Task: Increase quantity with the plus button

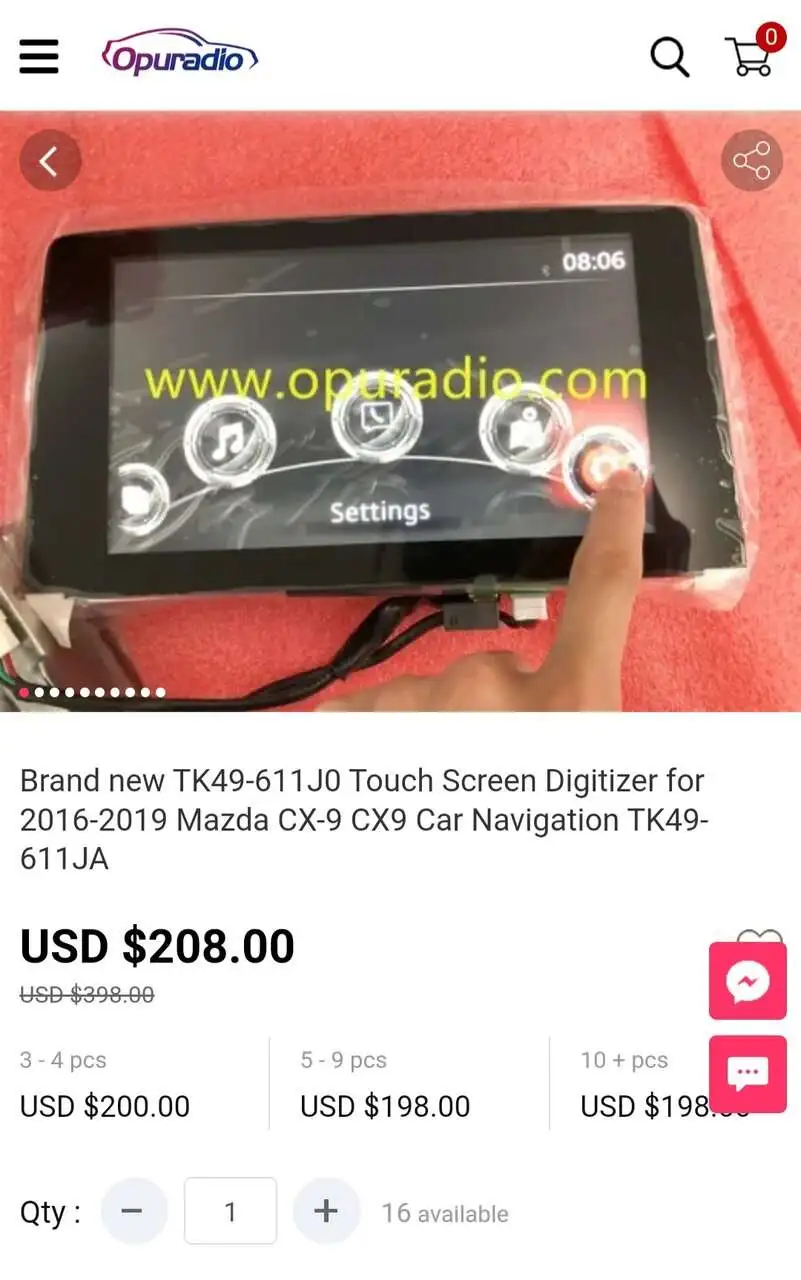Action: point(325,1211)
